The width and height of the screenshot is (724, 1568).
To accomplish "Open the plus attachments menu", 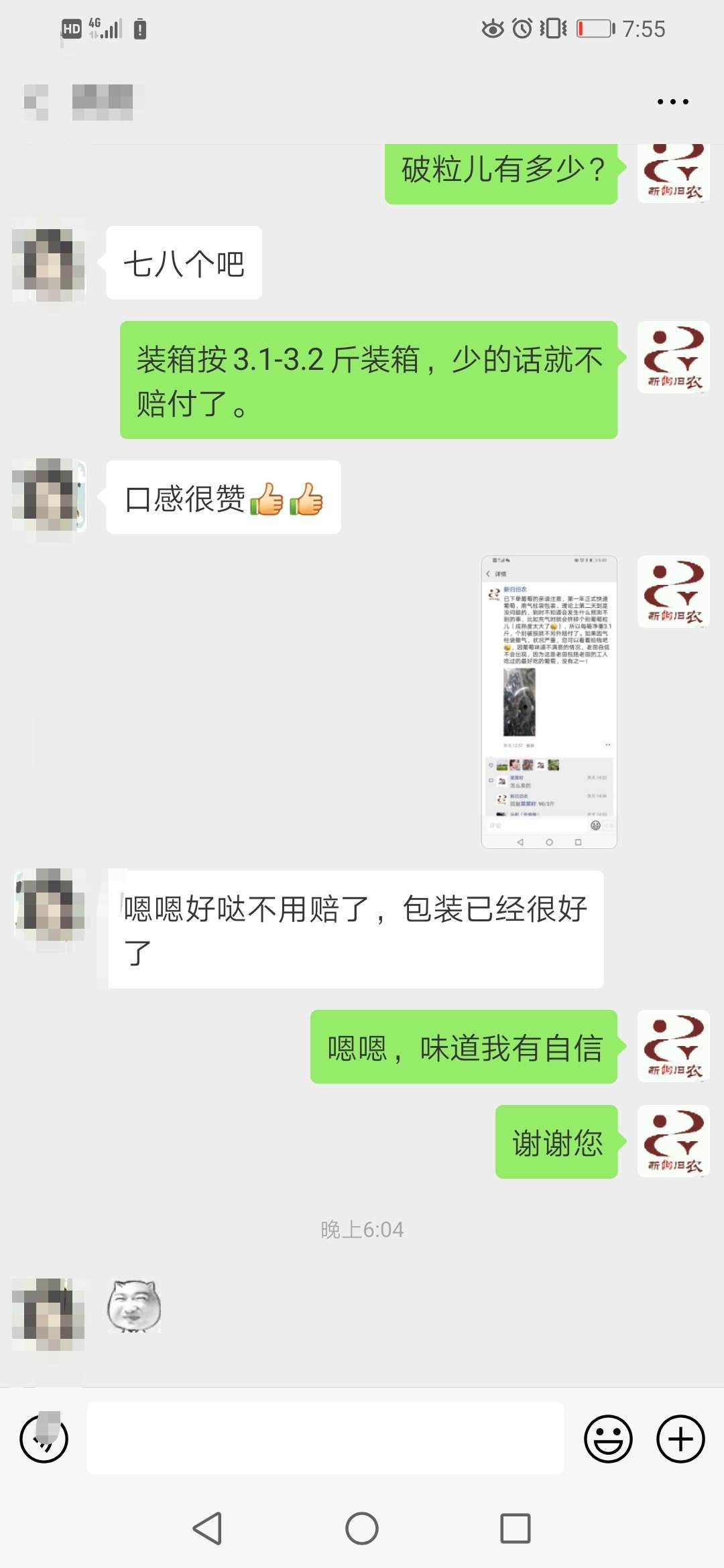I will point(680,1439).
